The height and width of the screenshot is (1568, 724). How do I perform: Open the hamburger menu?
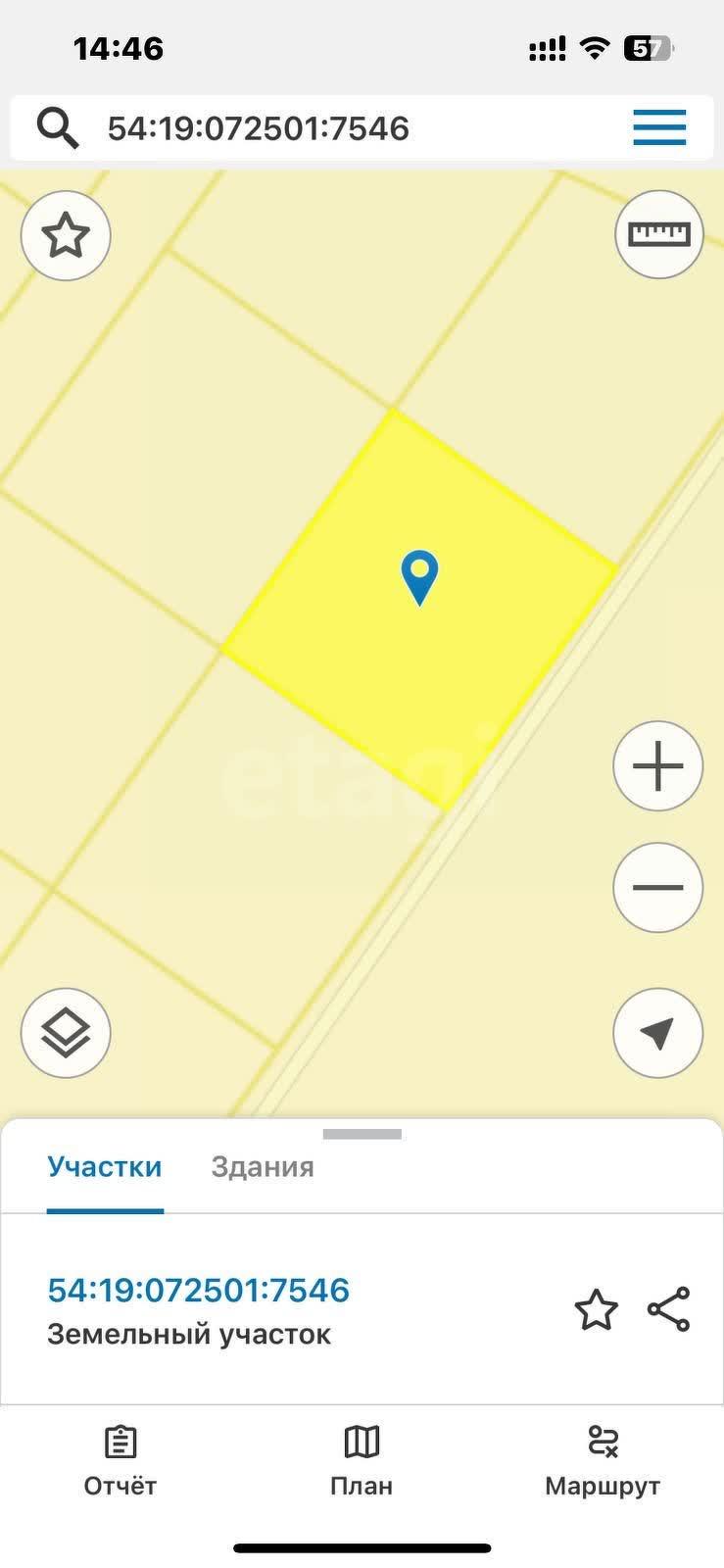click(x=658, y=127)
